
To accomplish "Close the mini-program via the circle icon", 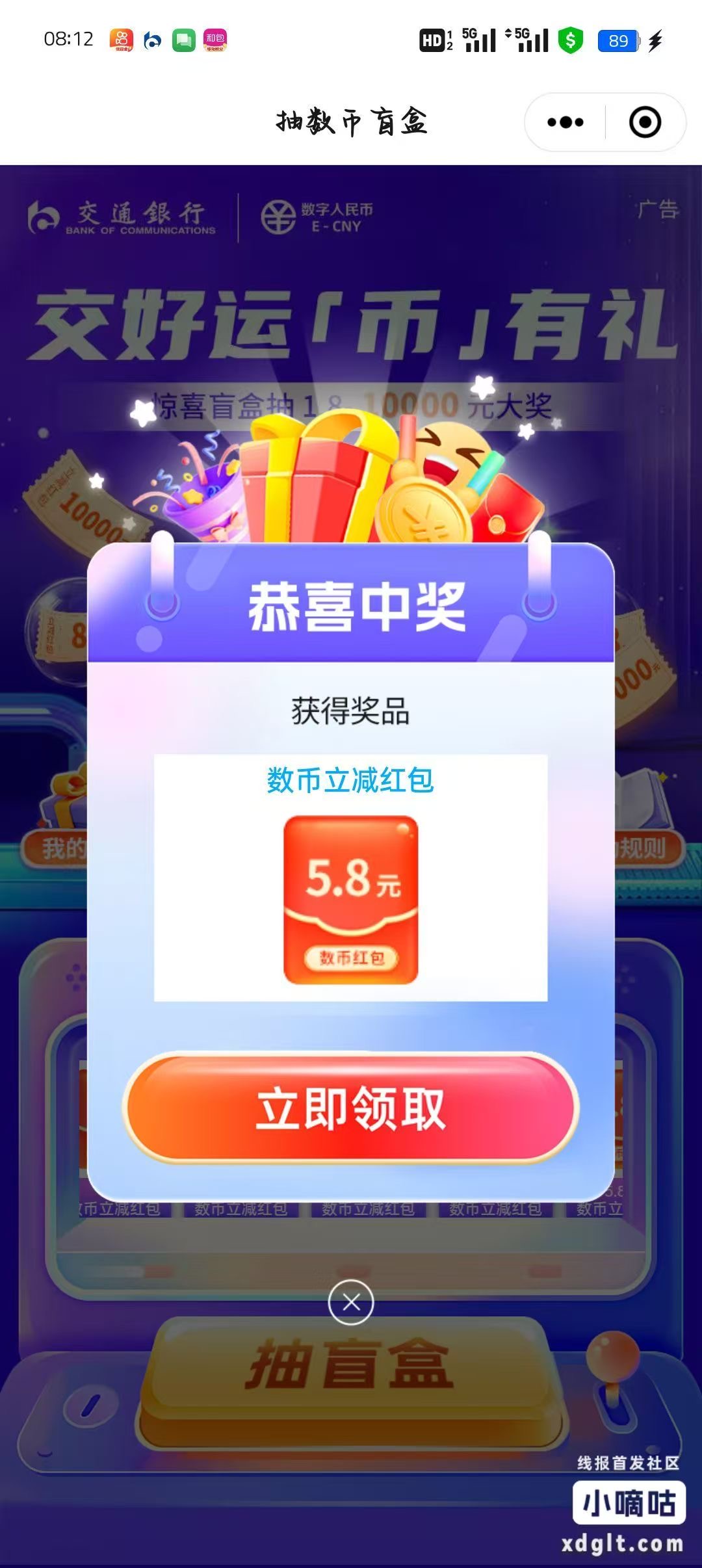I will coord(645,122).
